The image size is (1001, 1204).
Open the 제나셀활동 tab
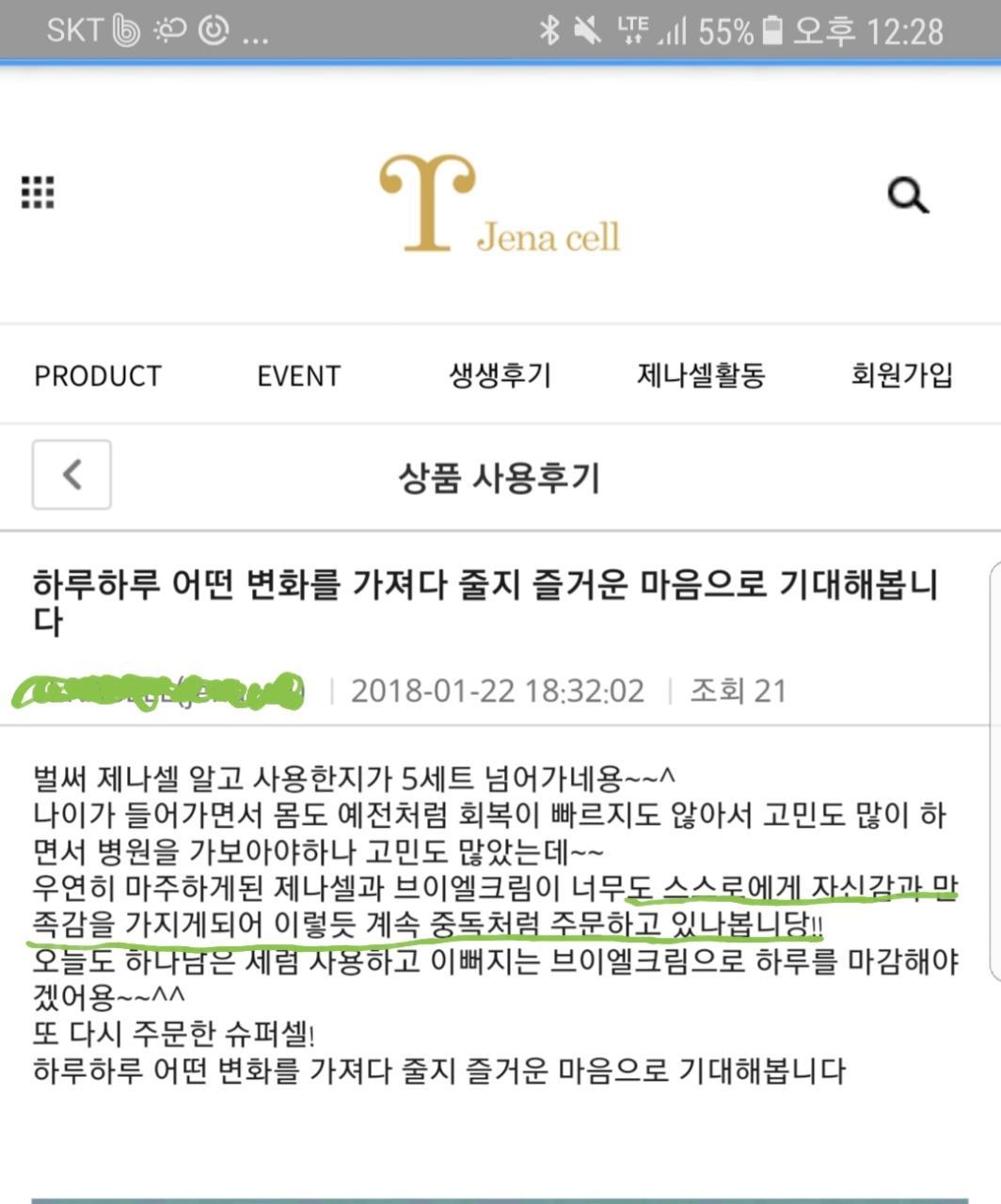click(x=701, y=375)
